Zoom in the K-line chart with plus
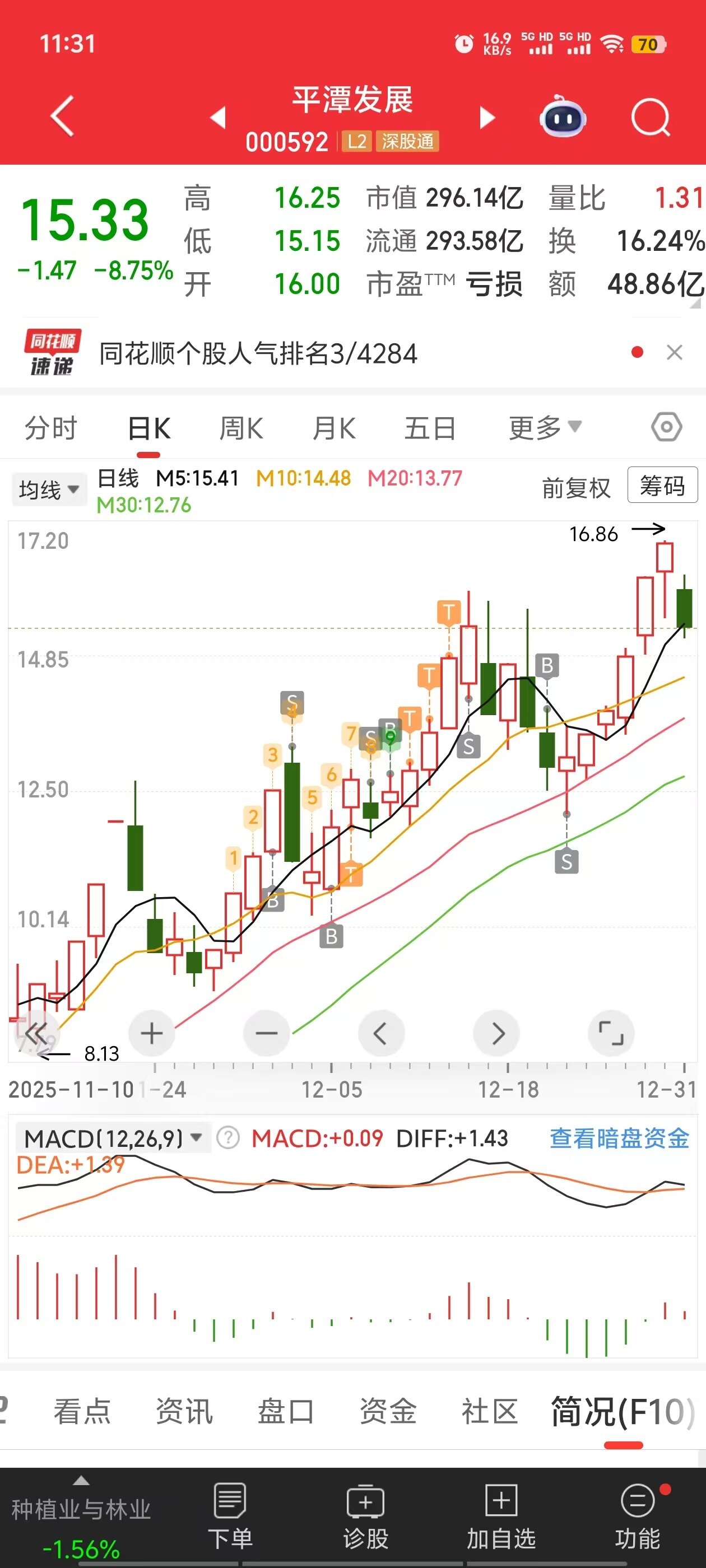This screenshot has height=1568, width=706. (x=152, y=1033)
